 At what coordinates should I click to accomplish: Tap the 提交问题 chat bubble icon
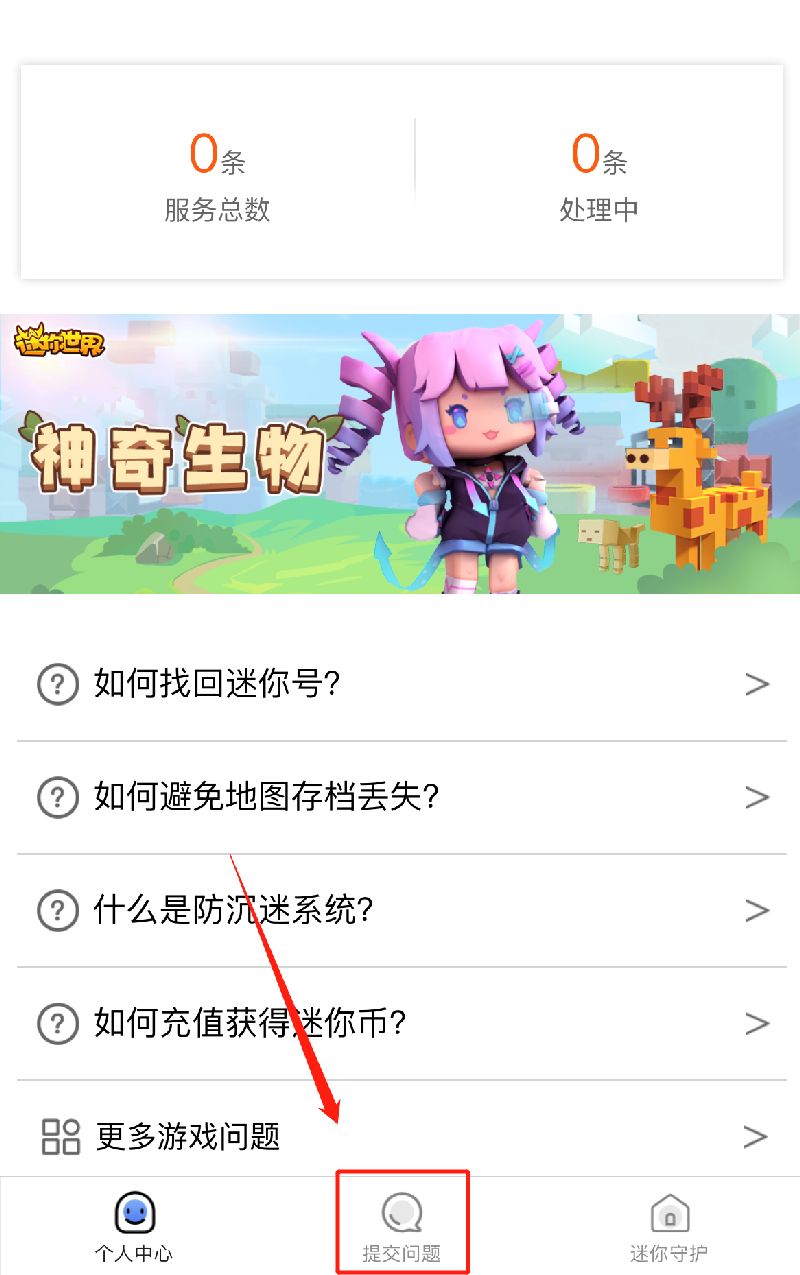(x=402, y=1210)
